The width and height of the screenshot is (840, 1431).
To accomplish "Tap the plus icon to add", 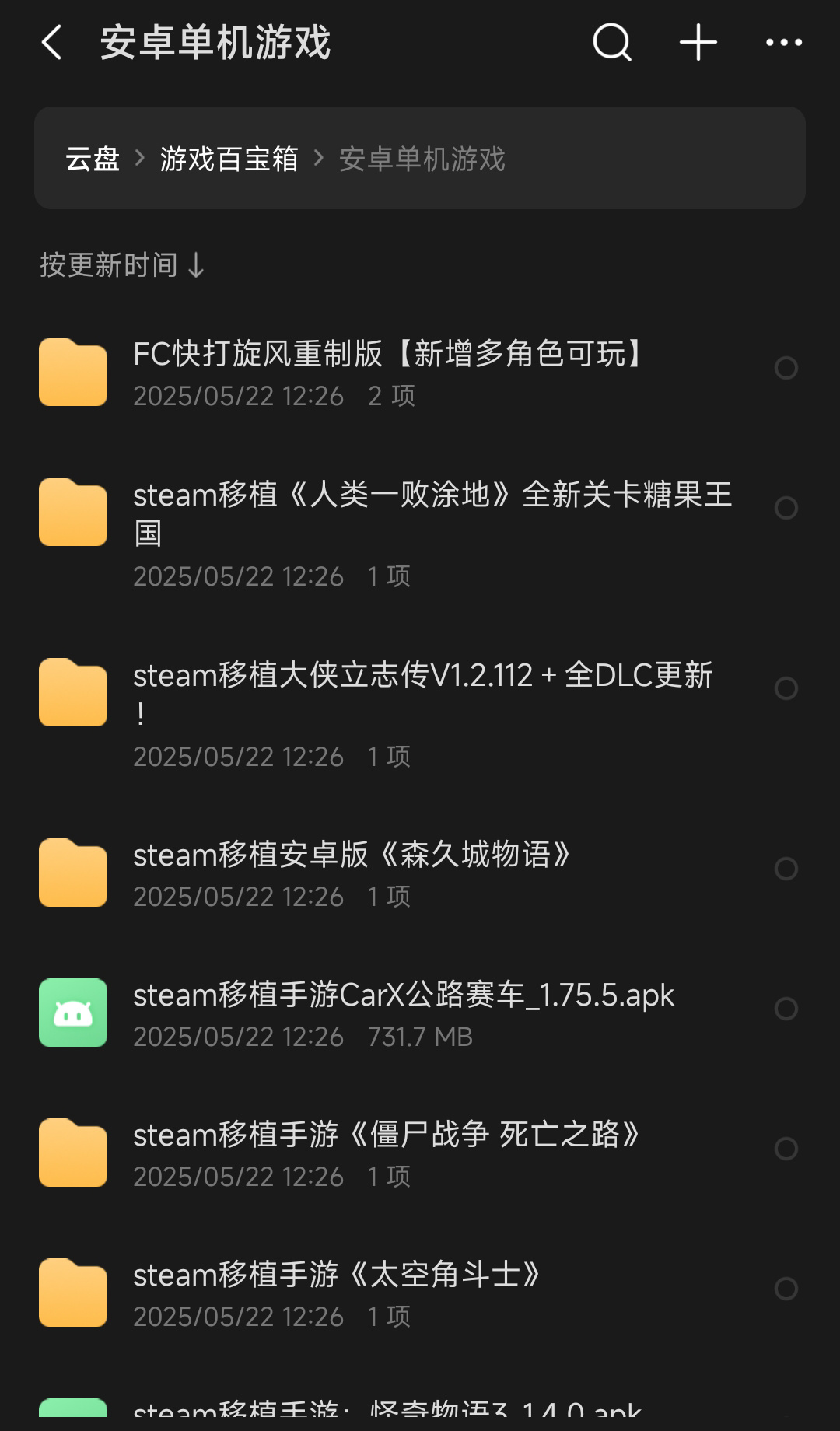I will [x=698, y=42].
